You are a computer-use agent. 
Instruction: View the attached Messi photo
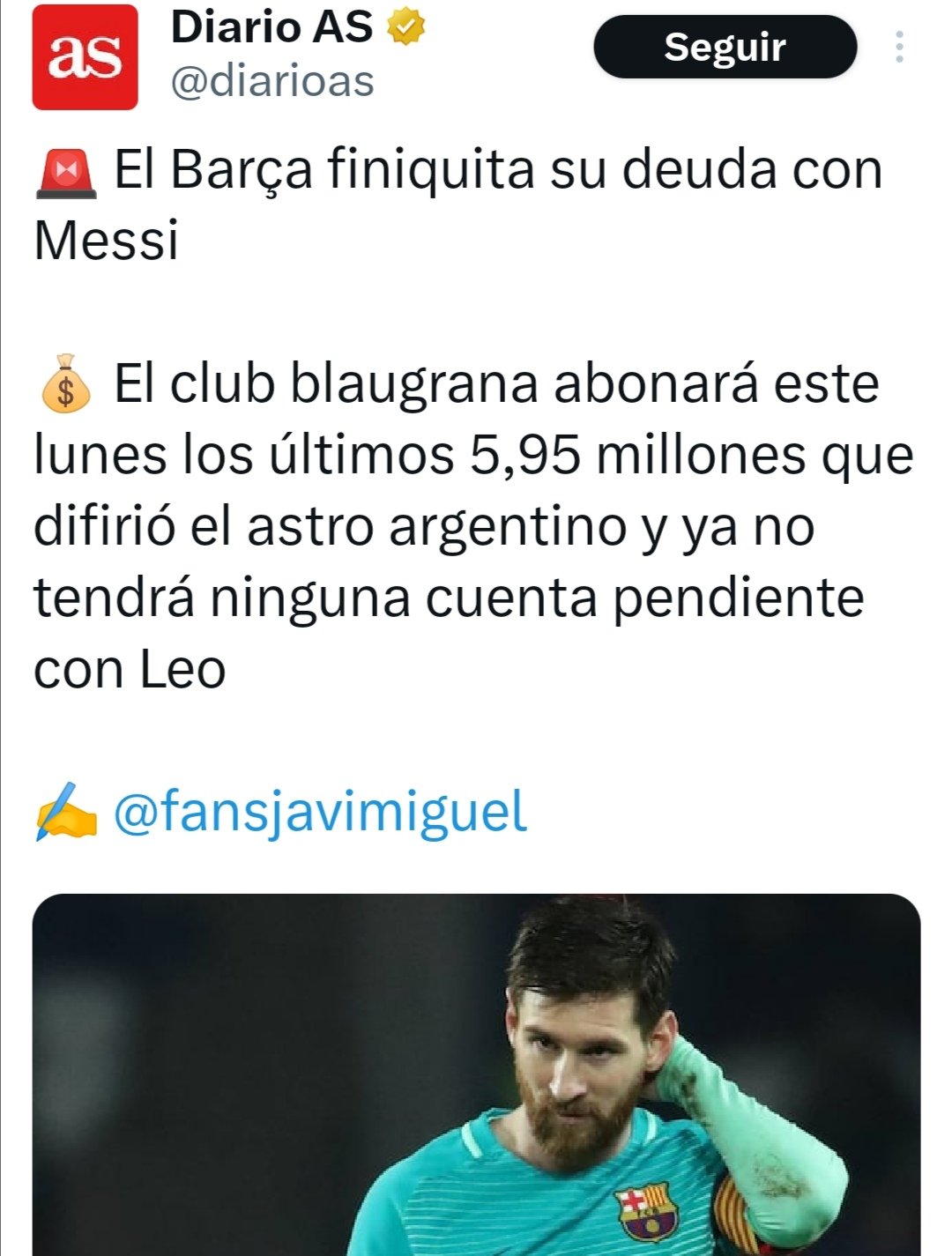click(476, 1075)
